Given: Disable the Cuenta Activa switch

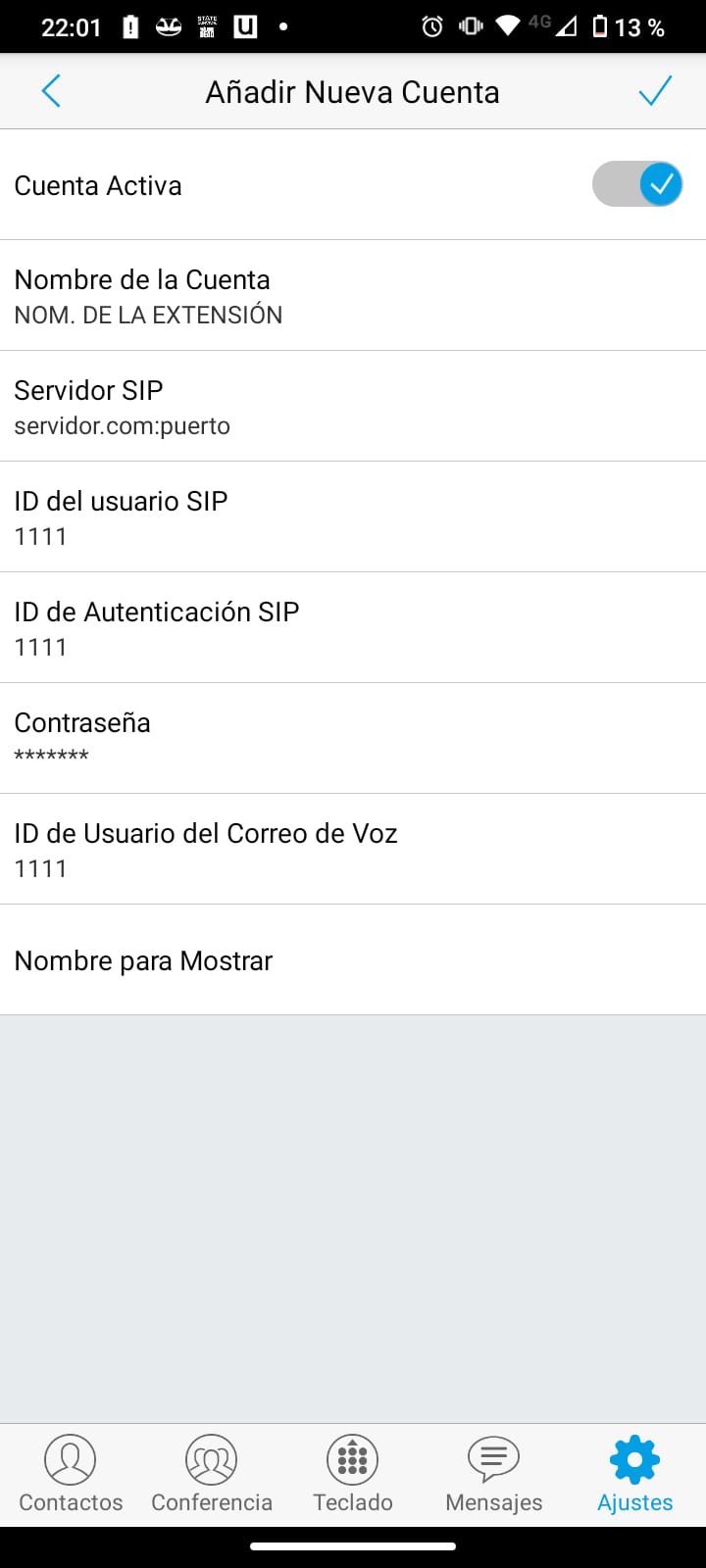Looking at the screenshot, I should pyautogui.click(x=637, y=184).
